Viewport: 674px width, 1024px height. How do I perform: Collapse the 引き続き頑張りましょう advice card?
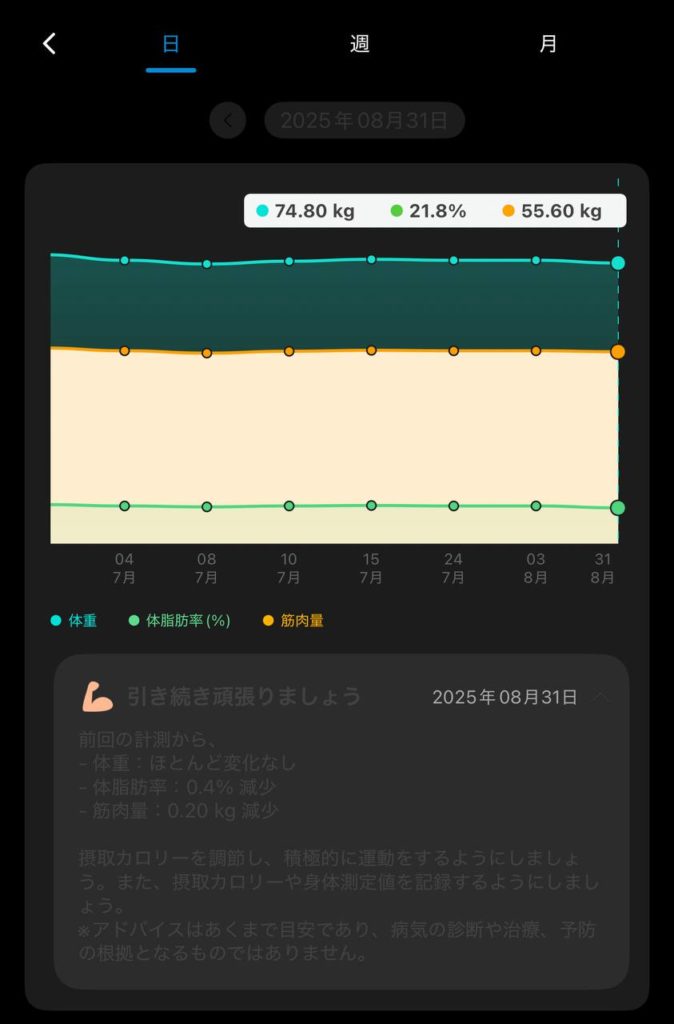tap(600, 697)
